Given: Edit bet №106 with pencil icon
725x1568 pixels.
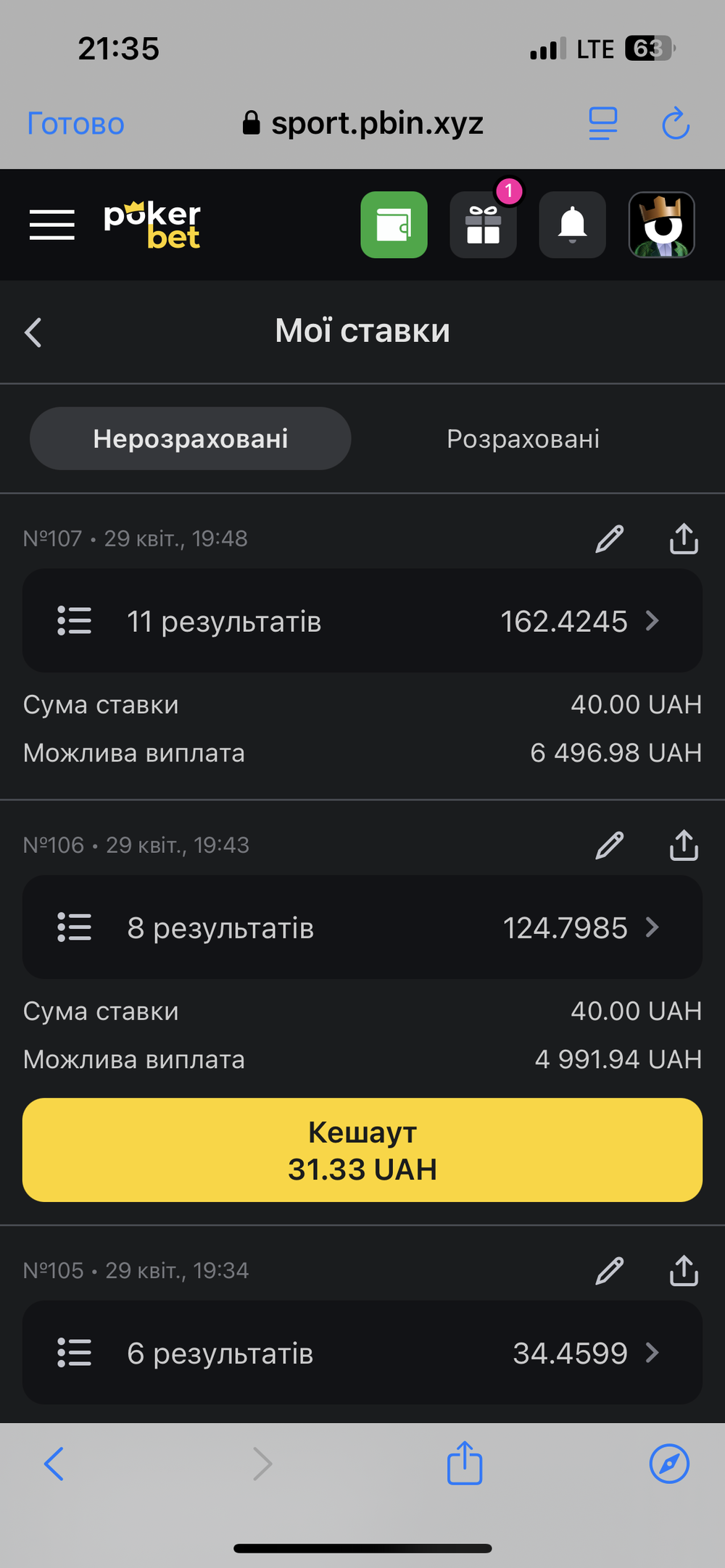Looking at the screenshot, I should [609, 846].
